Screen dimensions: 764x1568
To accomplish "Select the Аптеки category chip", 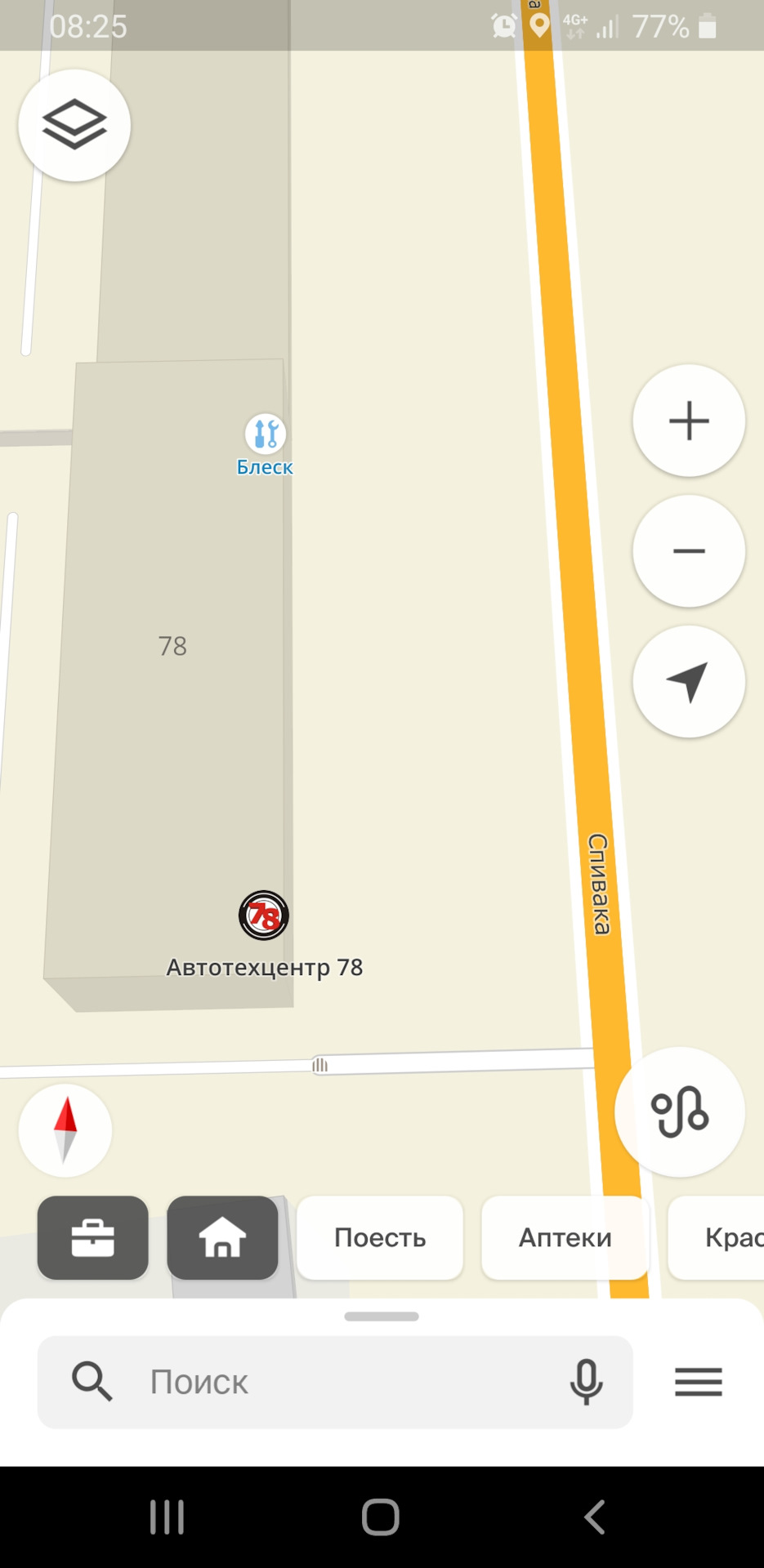I will [565, 1237].
